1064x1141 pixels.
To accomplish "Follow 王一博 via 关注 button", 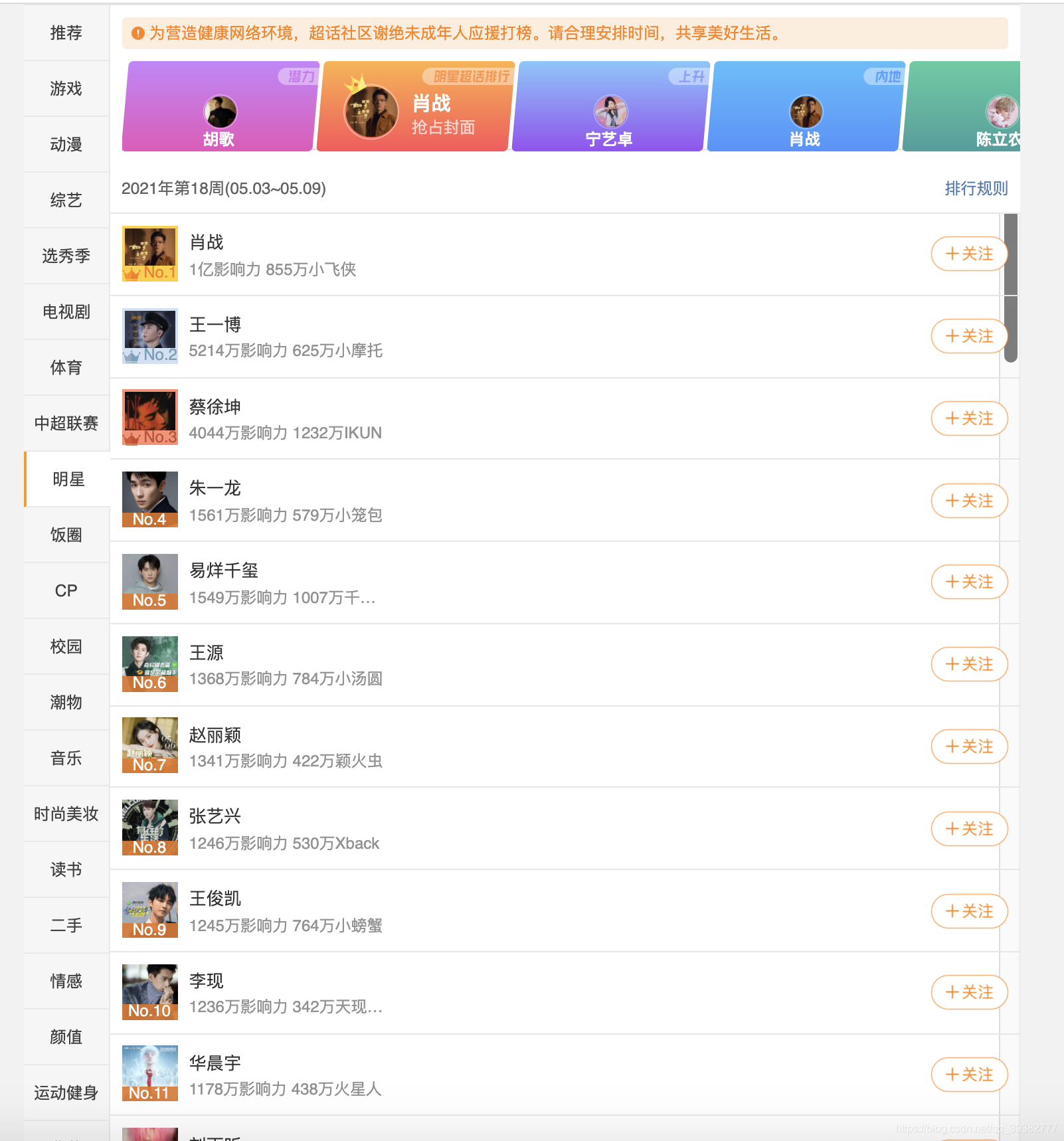I will (x=969, y=336).
